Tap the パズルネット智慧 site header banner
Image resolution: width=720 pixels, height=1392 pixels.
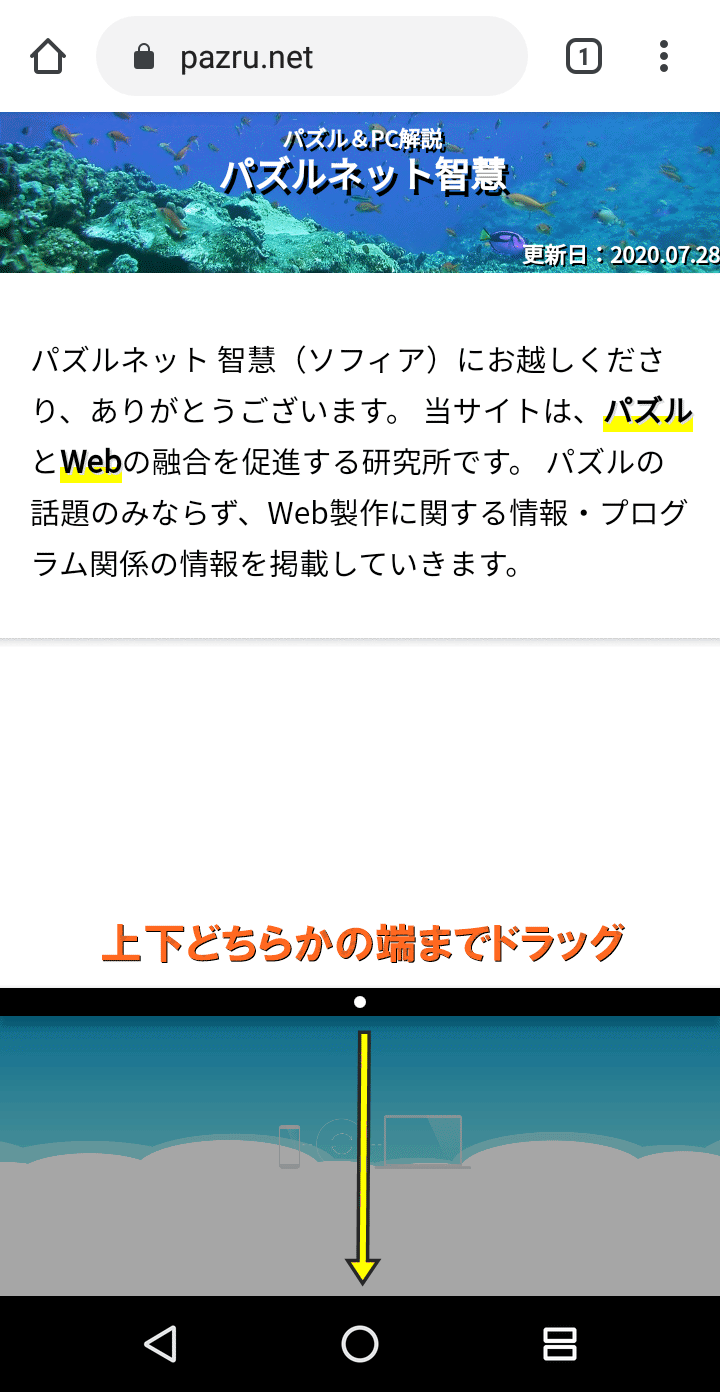(x=360, y=191)
